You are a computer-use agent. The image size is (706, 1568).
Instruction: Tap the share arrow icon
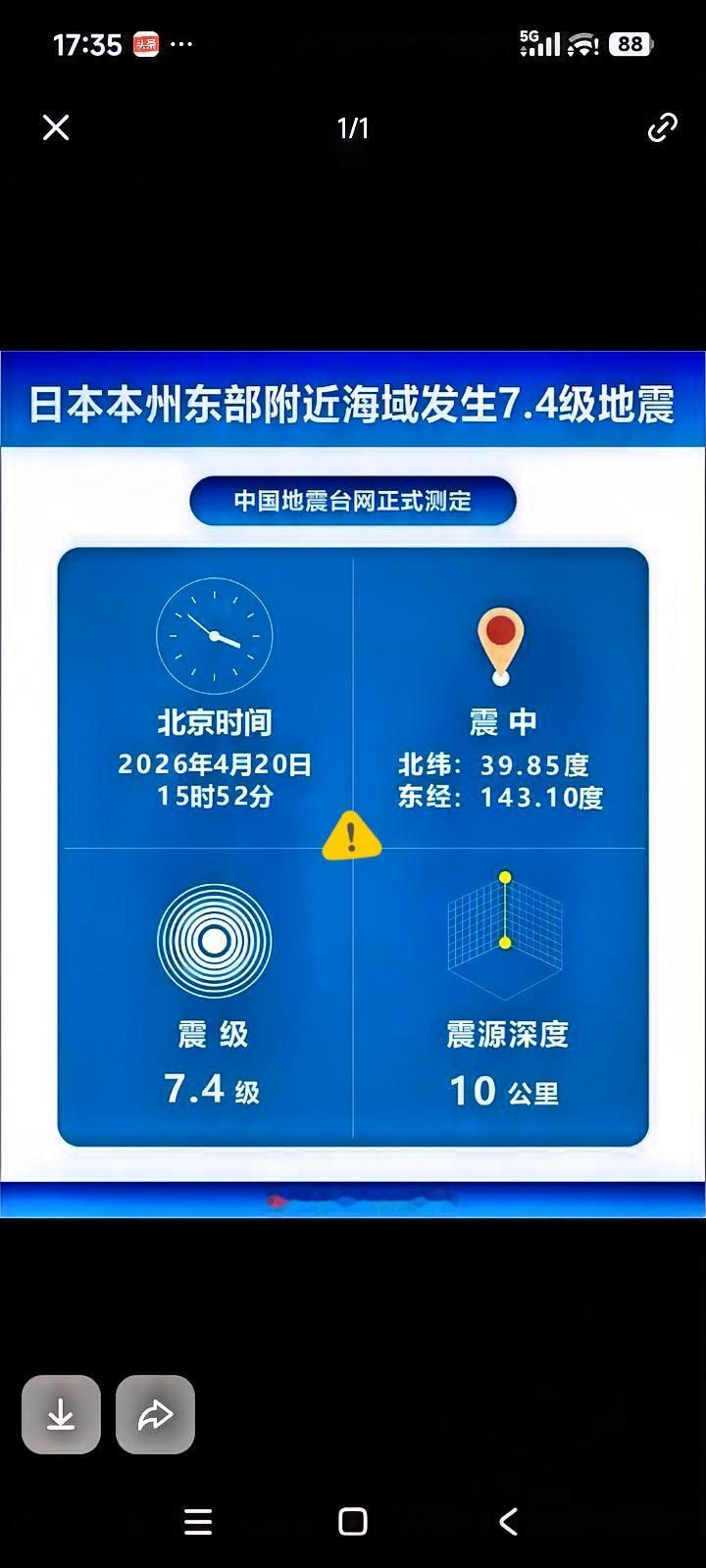coord(154,1414)
